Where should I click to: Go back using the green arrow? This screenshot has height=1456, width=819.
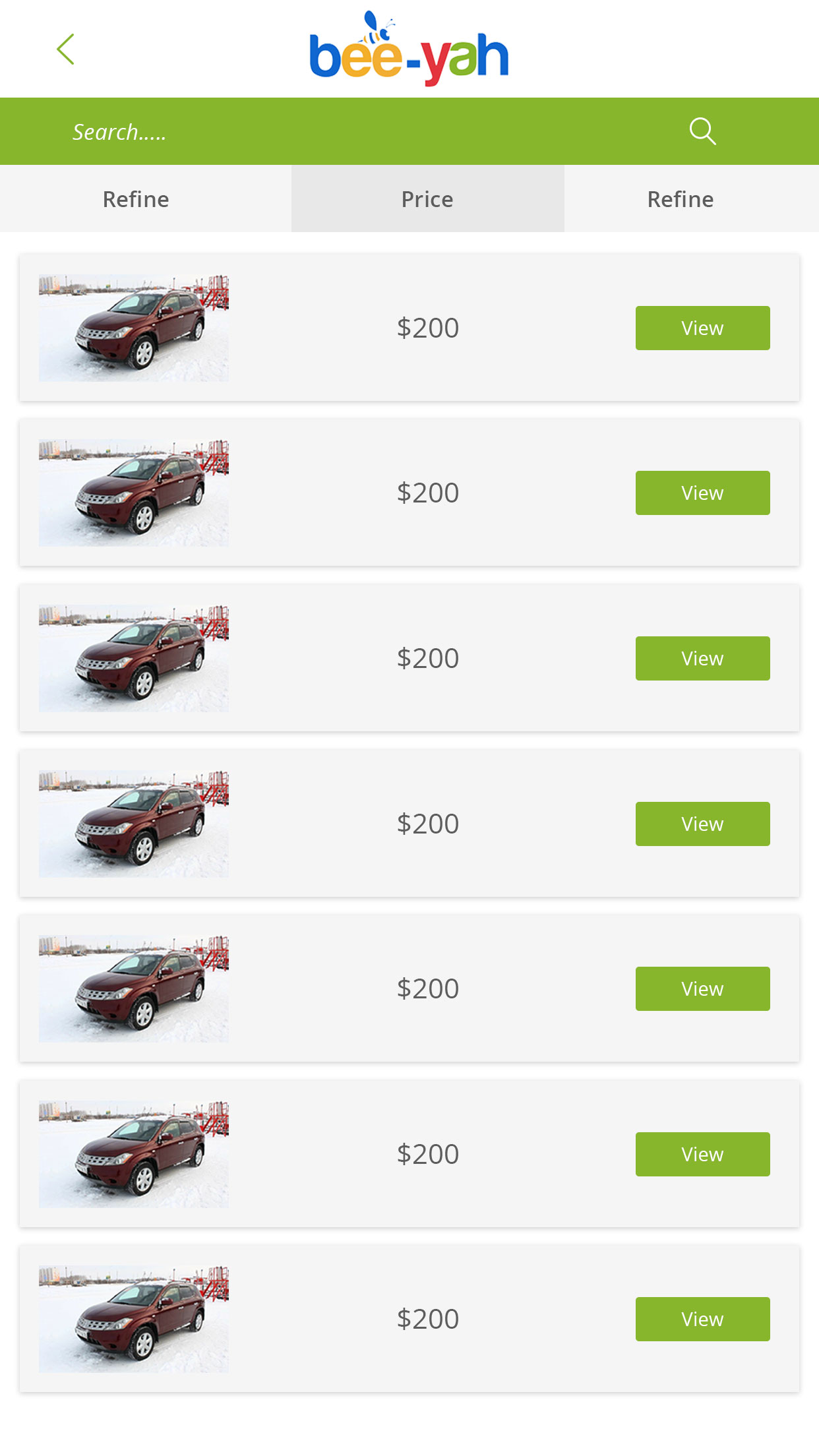click(x=65, y=49)
